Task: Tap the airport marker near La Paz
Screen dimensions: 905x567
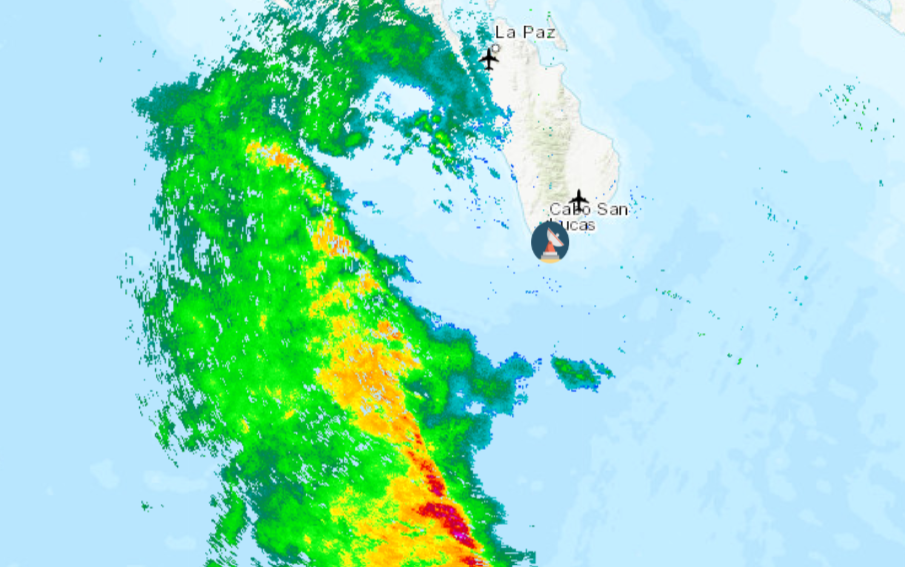Action: [489, 59]
